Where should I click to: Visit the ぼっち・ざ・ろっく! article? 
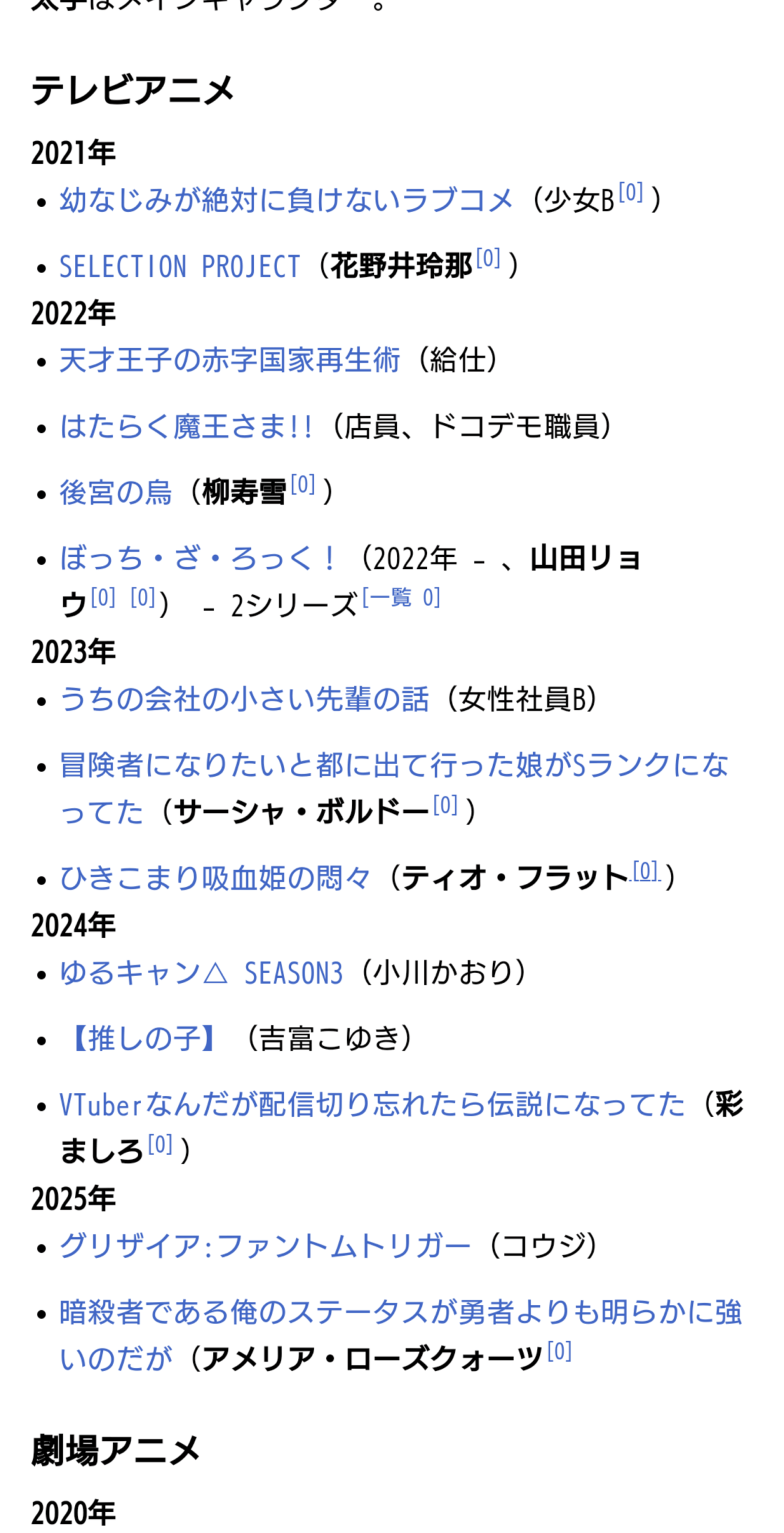tap(197, 558)
